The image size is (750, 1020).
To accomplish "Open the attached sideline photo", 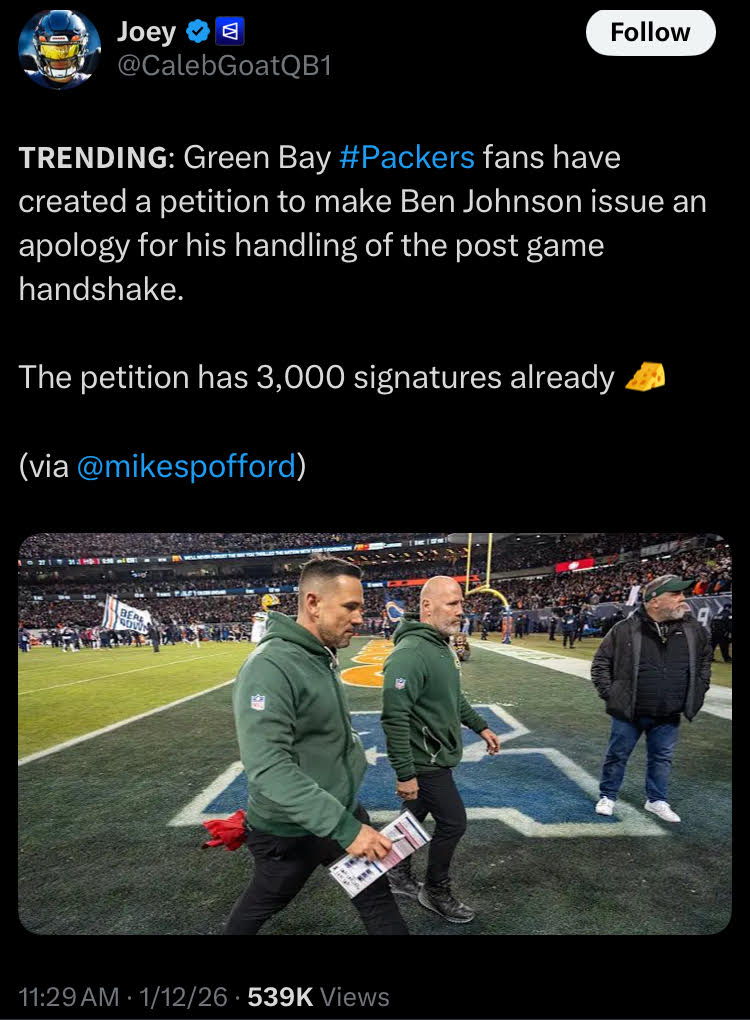I will click(375, 733).
